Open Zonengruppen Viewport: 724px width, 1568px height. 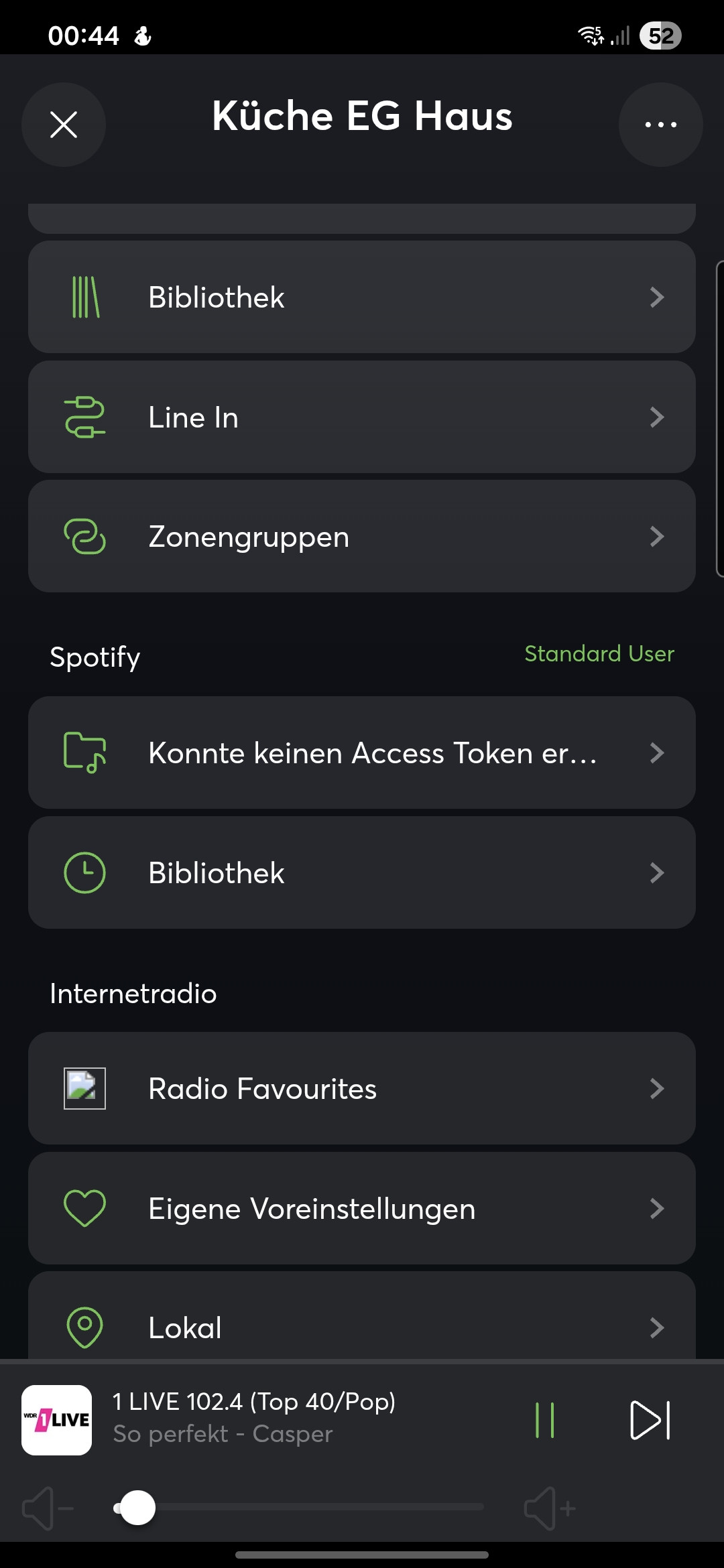pos(362,536)
